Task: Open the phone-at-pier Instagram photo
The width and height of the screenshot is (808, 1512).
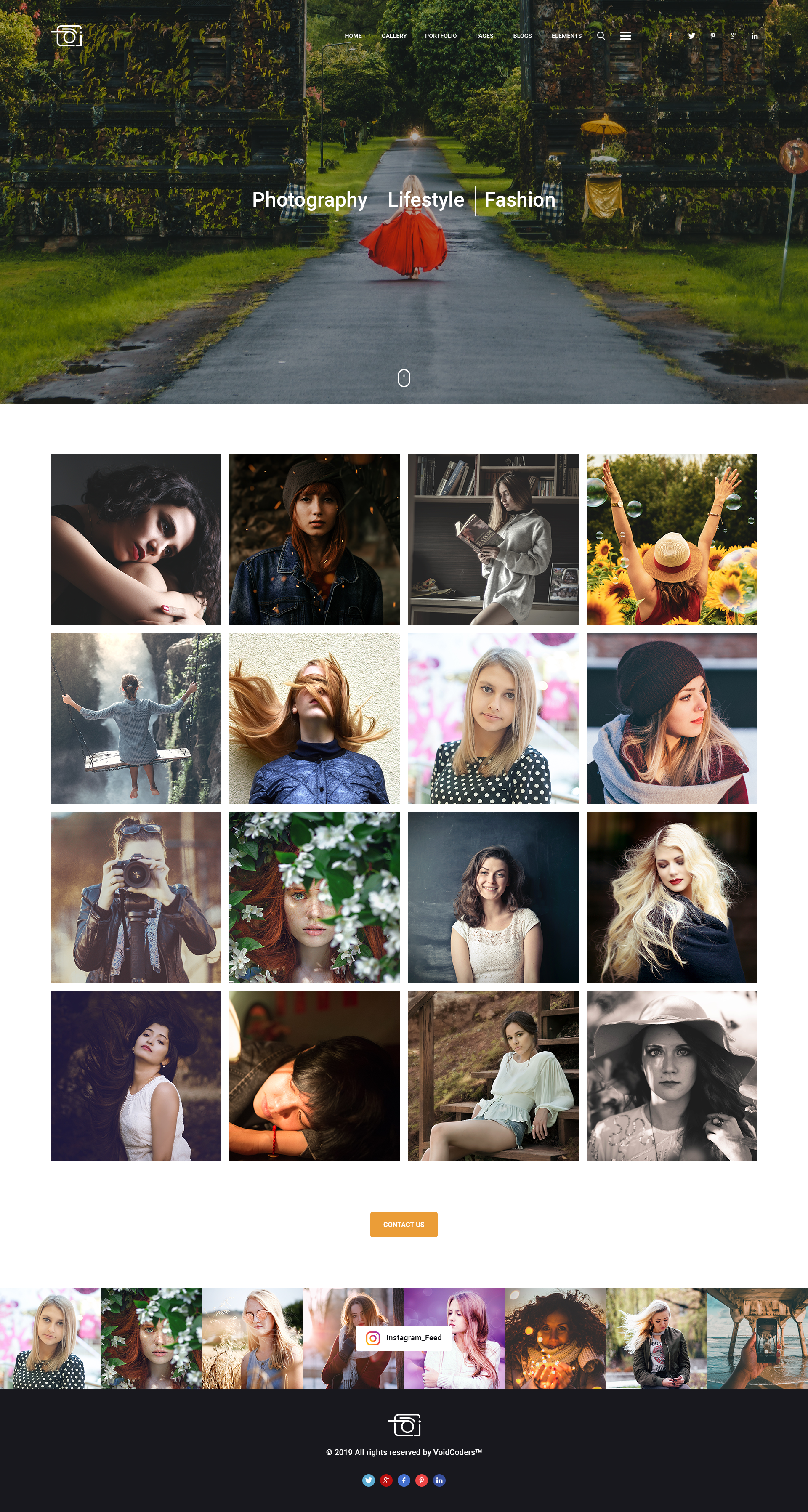Action: [757, 1338]
